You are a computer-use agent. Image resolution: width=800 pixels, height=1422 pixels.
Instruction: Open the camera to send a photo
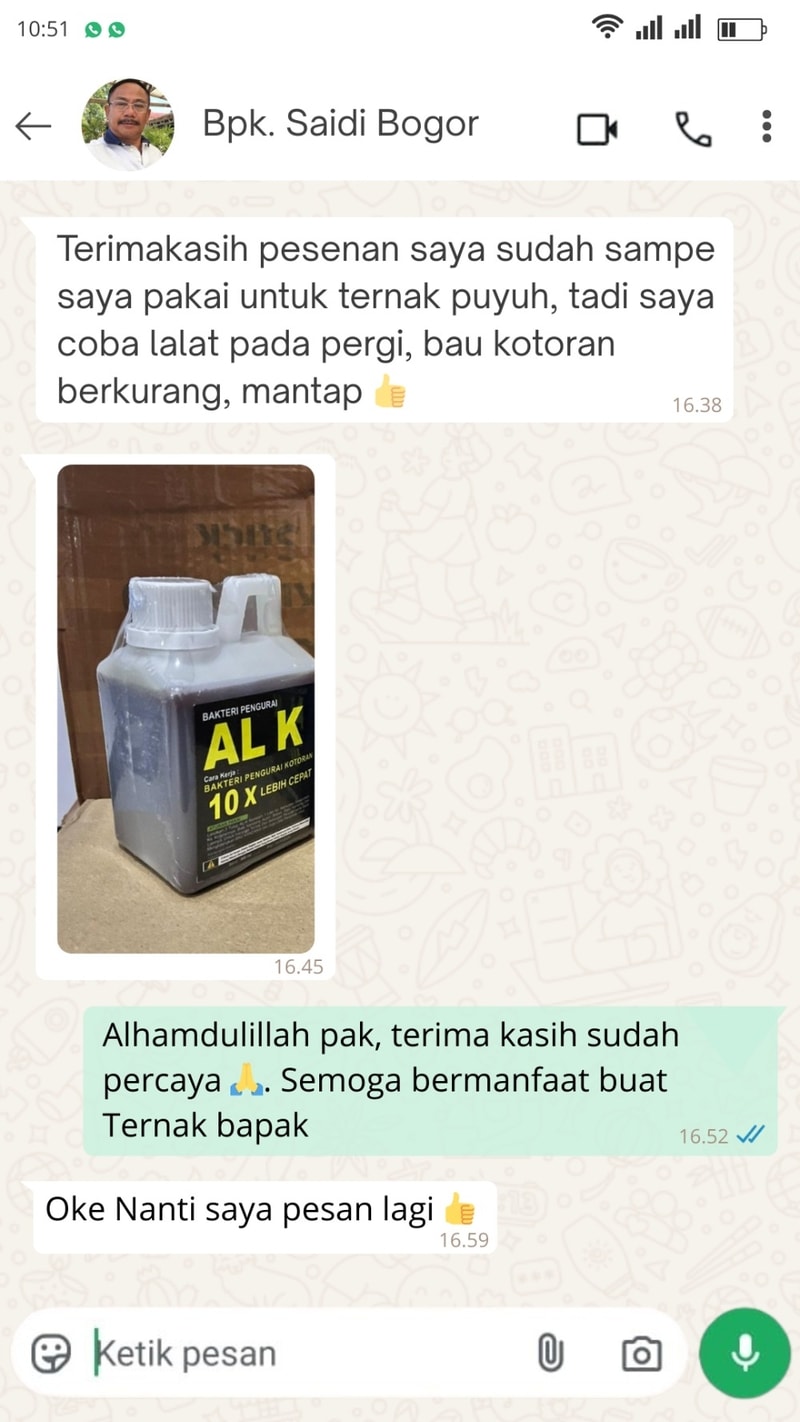641,1354
